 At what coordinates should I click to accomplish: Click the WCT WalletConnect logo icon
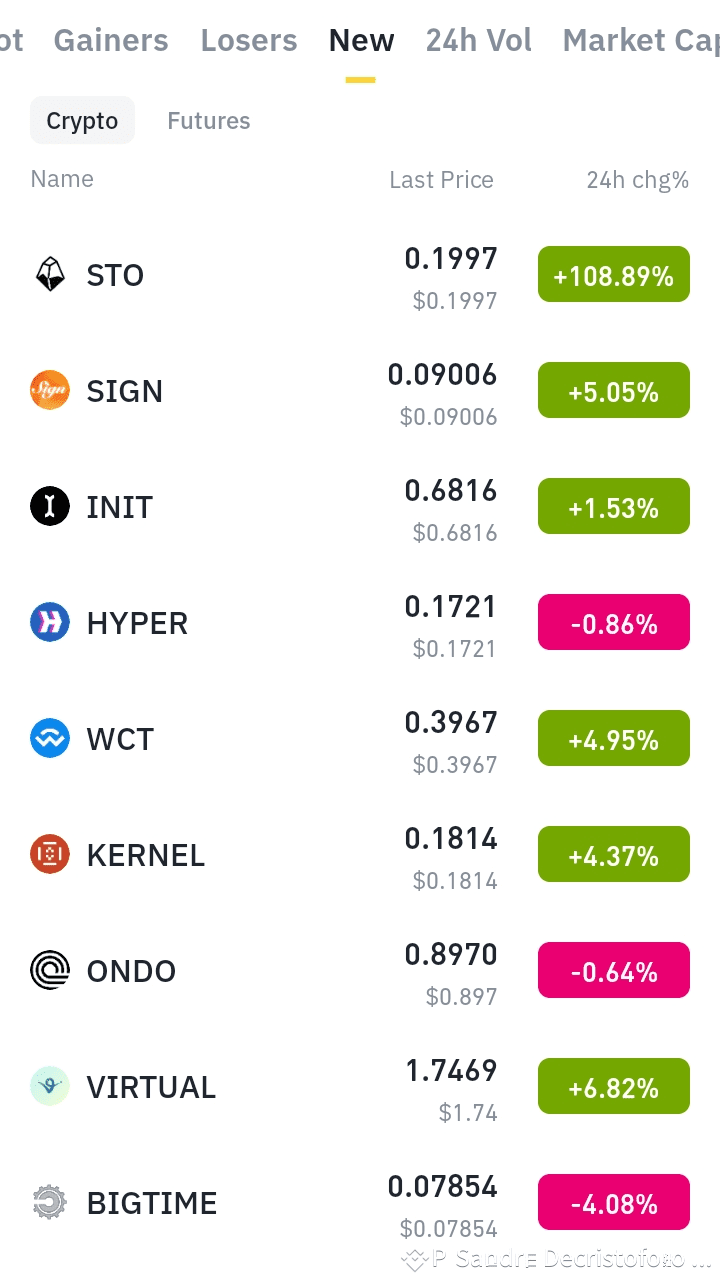(49, 737)
